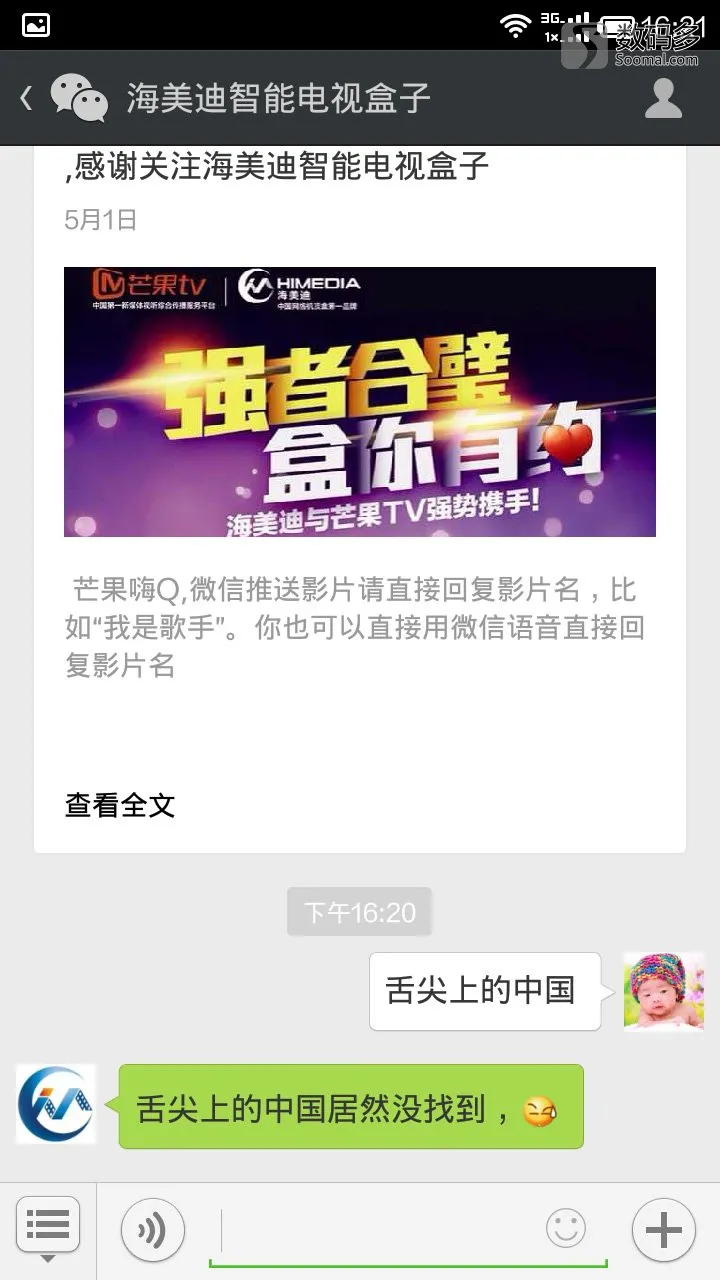Screen dimensions: 720x1280
Task: Switch to the official account menu
Action: (x=47, y=1226)
